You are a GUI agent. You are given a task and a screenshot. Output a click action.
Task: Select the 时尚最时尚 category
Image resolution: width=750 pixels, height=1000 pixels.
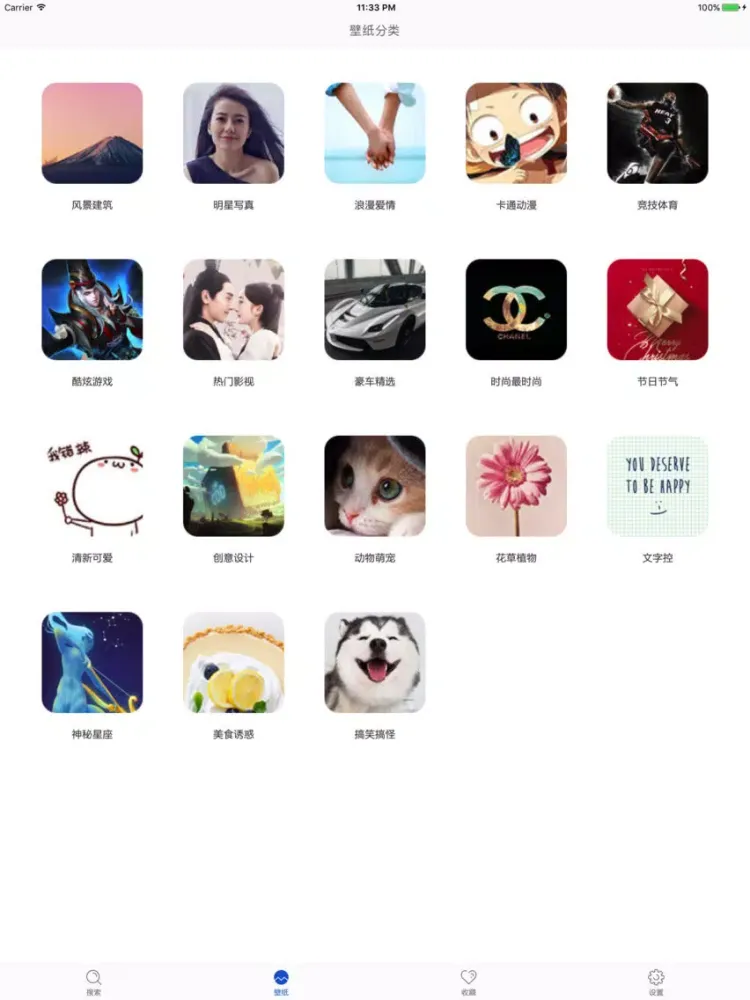(x=516, y=310)
